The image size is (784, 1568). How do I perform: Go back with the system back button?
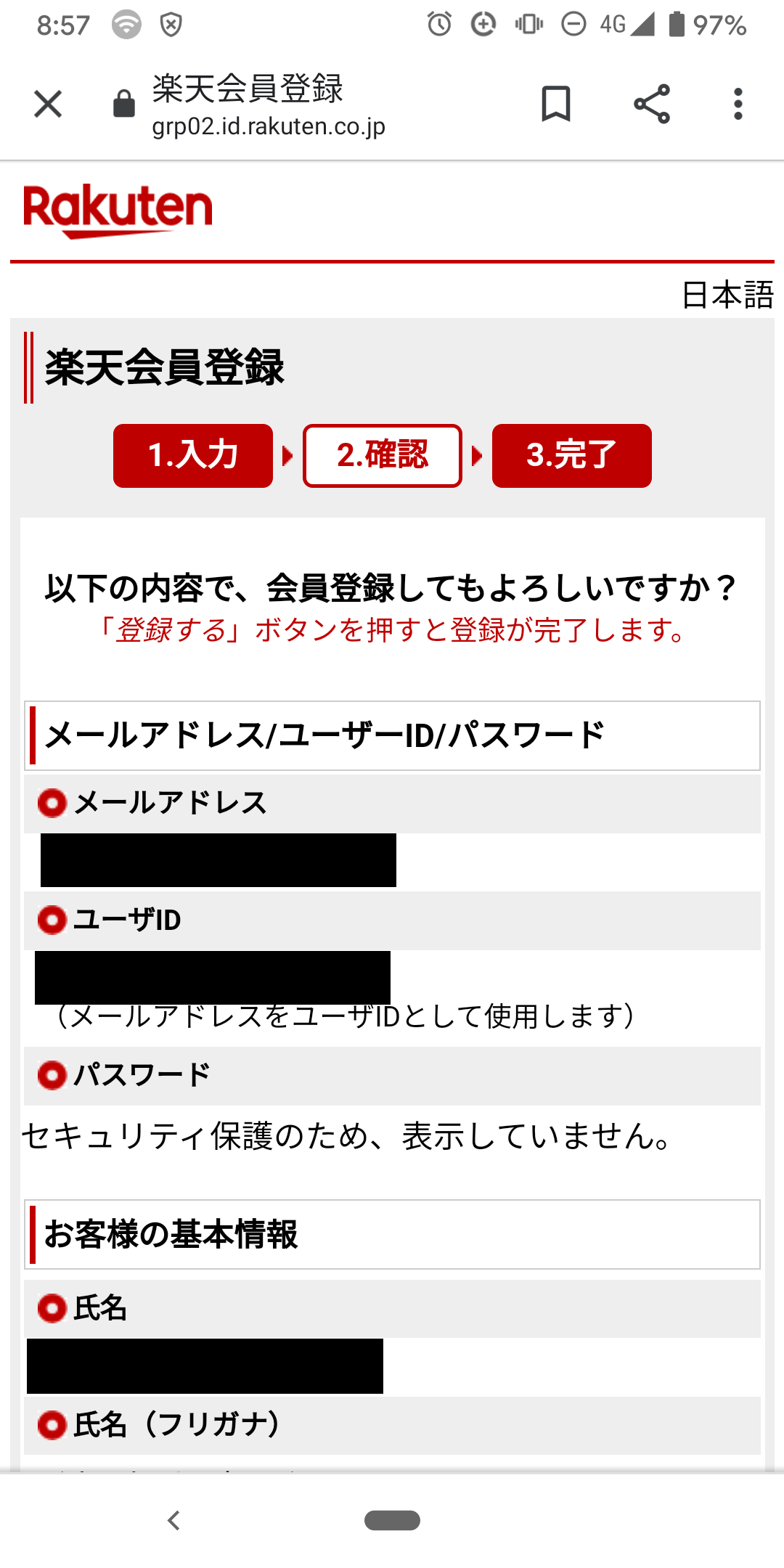tap(173, 1520)
